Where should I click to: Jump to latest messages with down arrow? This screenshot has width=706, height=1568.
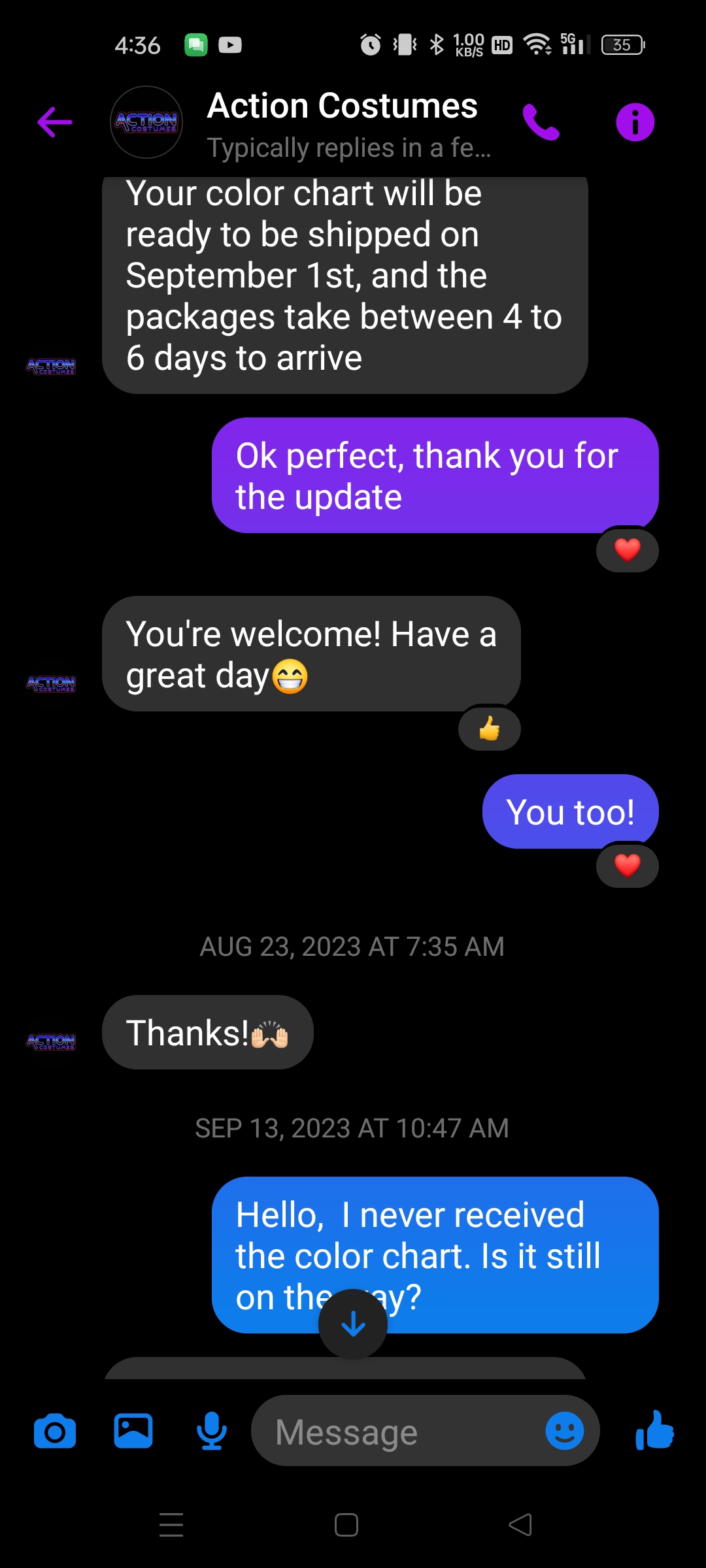tap(353, 1324)
